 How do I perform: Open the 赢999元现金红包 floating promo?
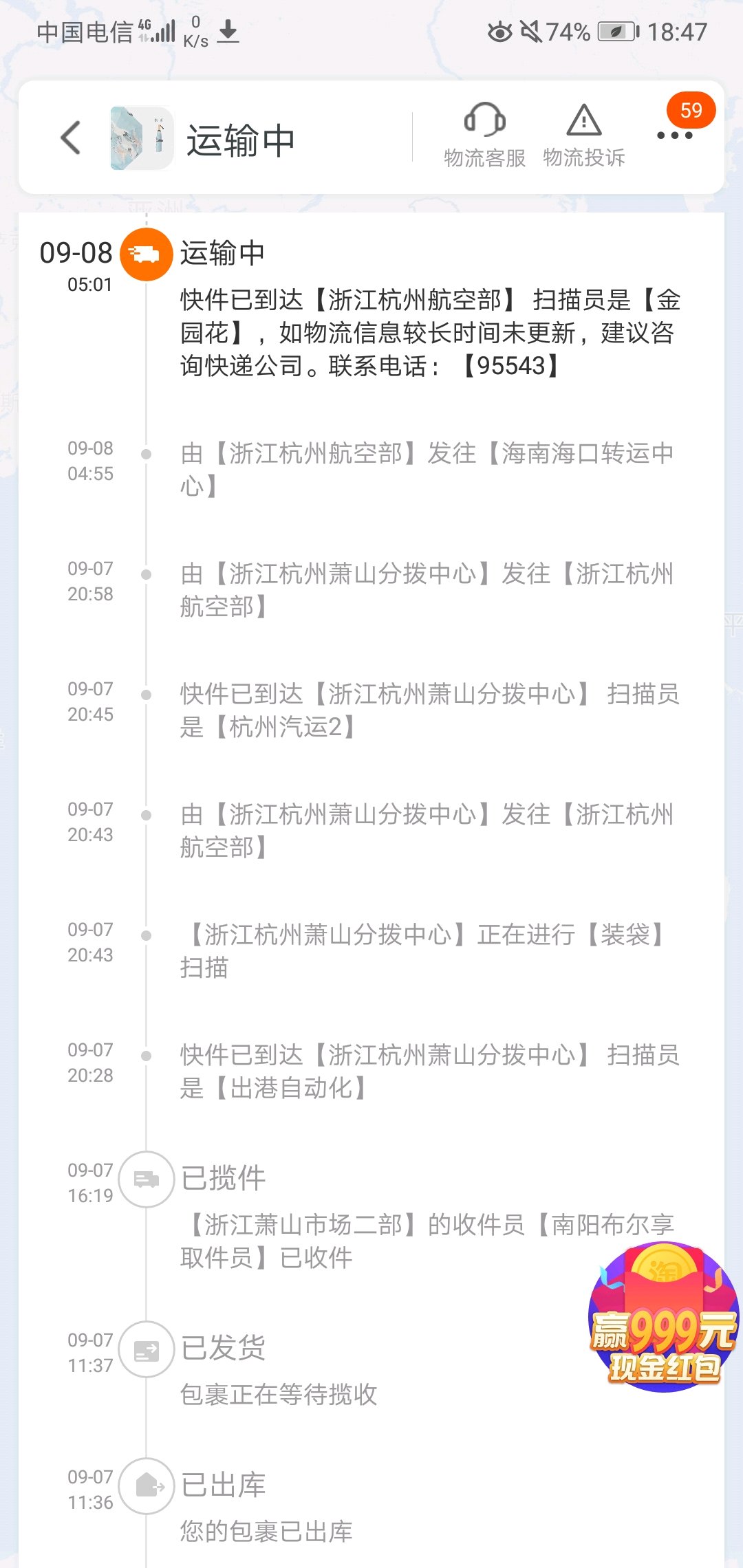pos(664,1317)
